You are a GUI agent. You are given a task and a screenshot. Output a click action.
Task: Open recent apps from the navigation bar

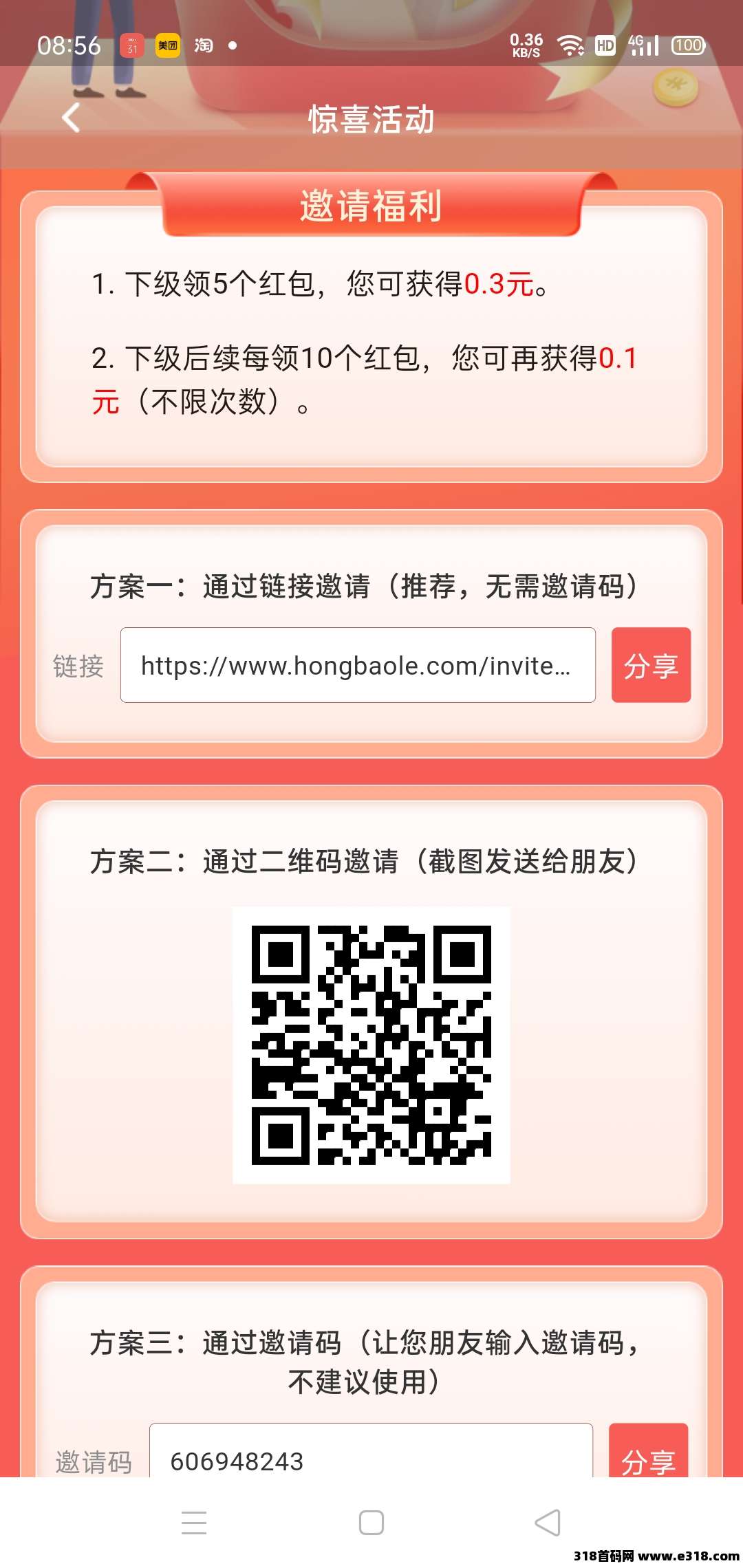pyautogui.click(x=194, y=1523)
